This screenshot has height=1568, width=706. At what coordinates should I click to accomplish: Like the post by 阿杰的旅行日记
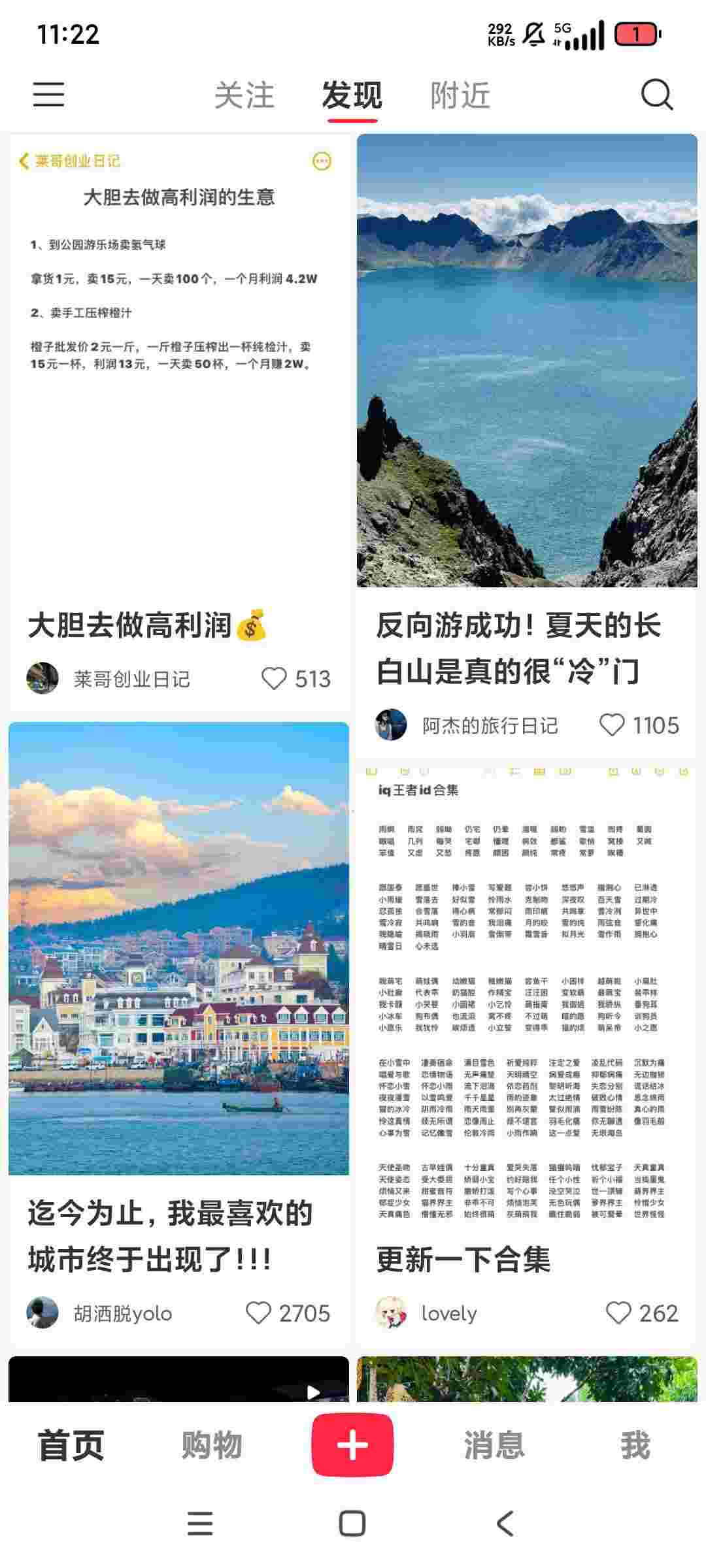click(613, 725)
